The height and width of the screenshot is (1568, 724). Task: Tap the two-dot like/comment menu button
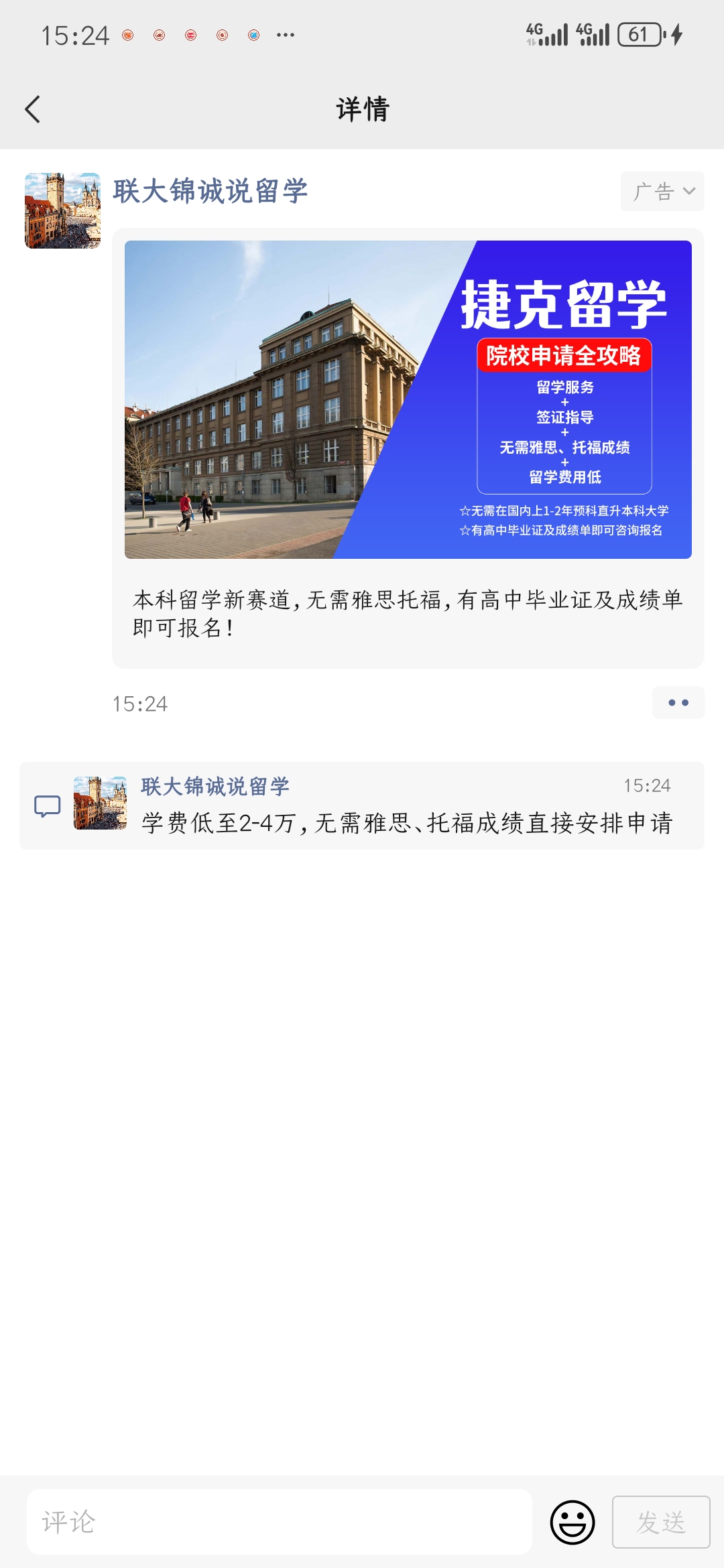point(678,703)
